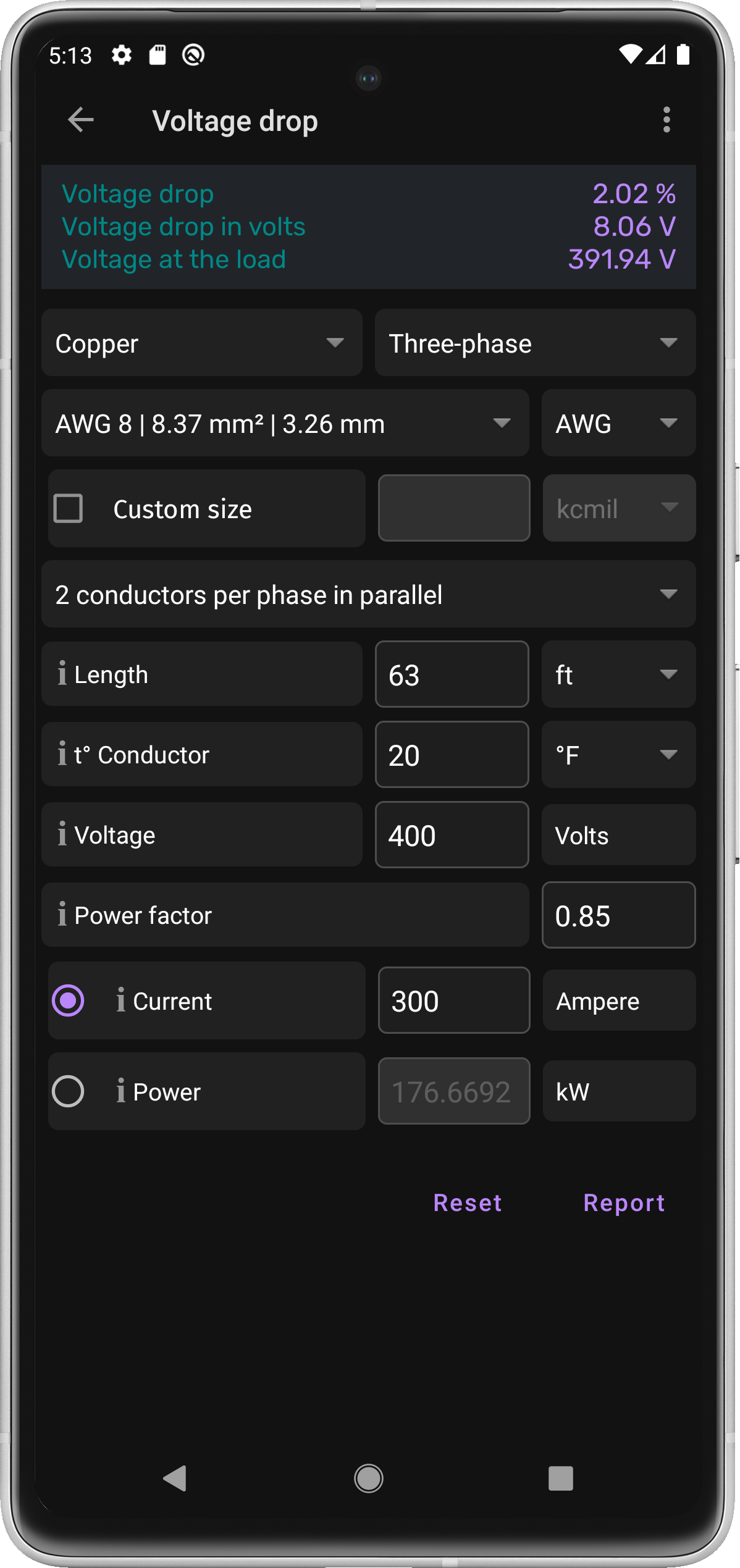Go back using the app bar arrow
This screenshot has width=740, height=1568.
(x=81, y=120)
